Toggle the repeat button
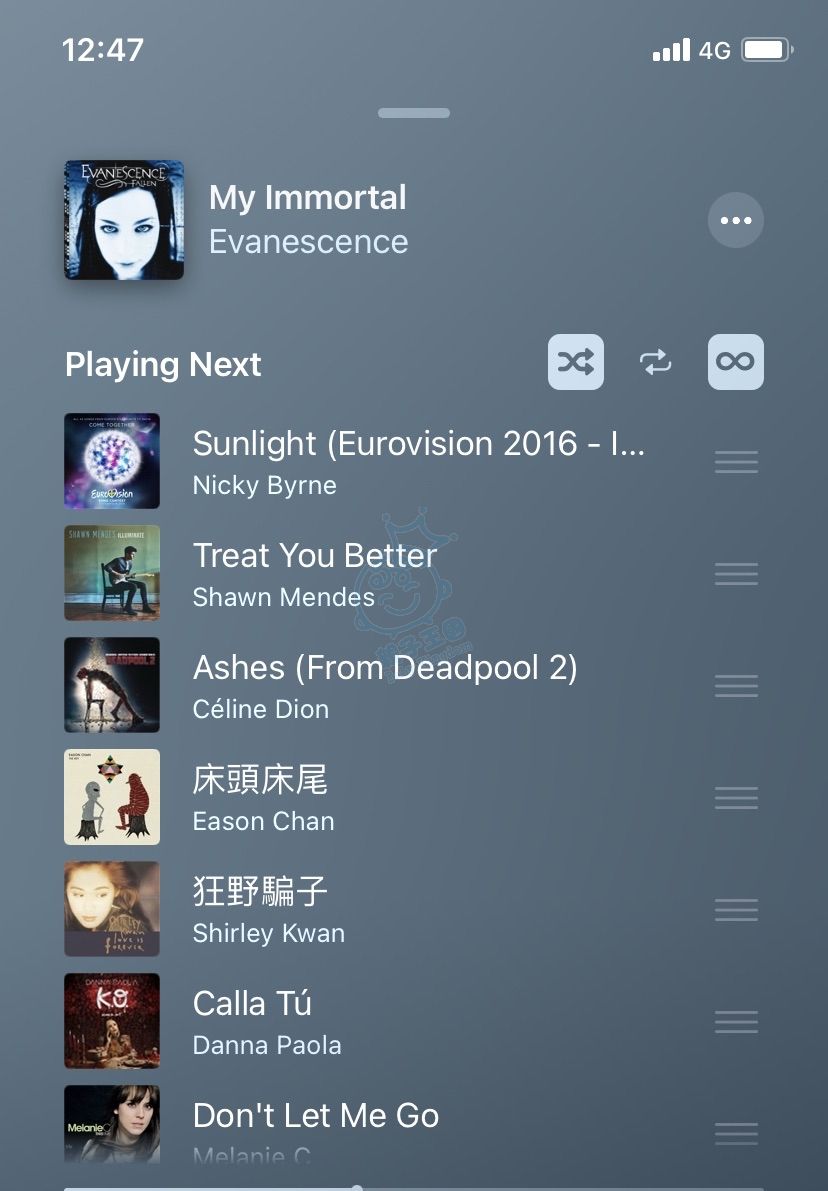828x1191 pixels. point(655,362)
